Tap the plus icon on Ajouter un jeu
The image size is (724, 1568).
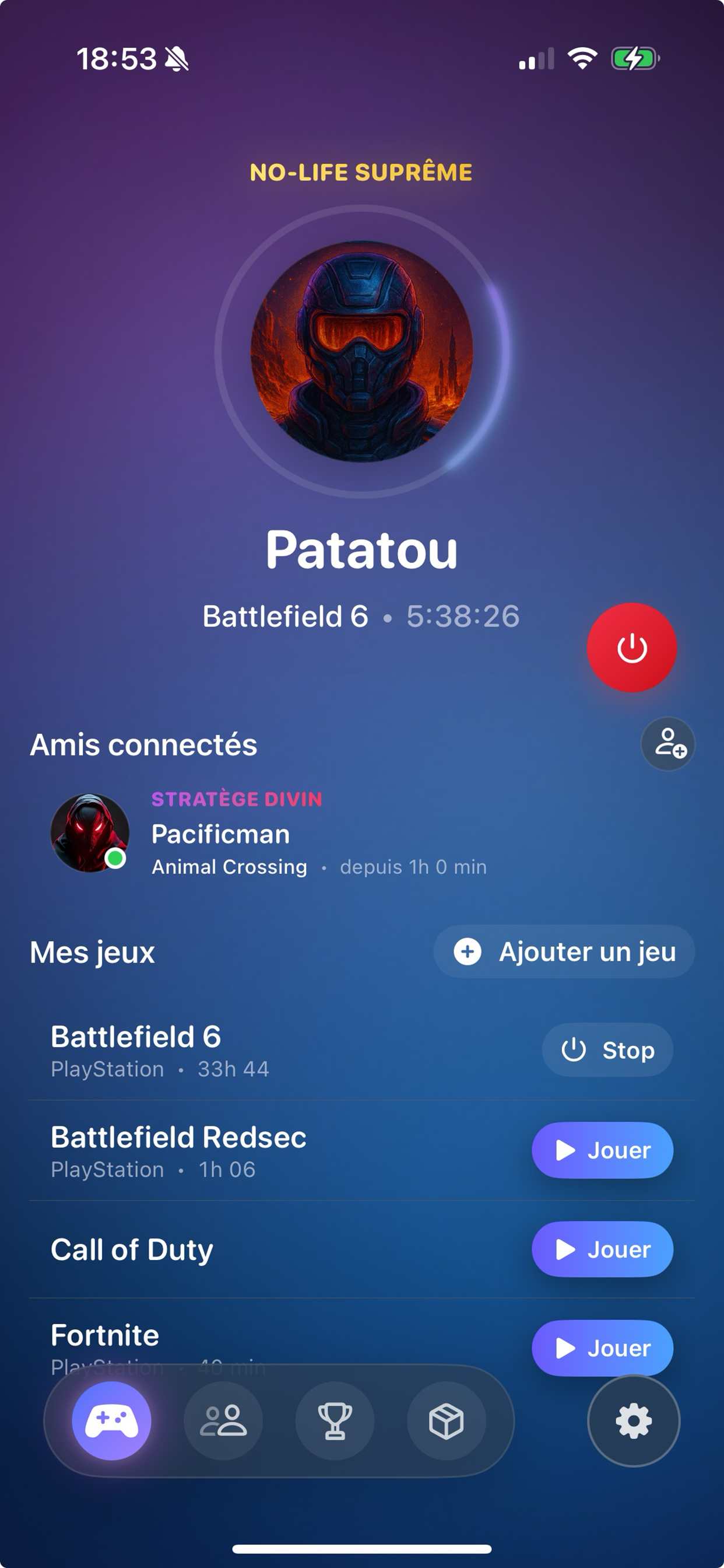point(468,951)
